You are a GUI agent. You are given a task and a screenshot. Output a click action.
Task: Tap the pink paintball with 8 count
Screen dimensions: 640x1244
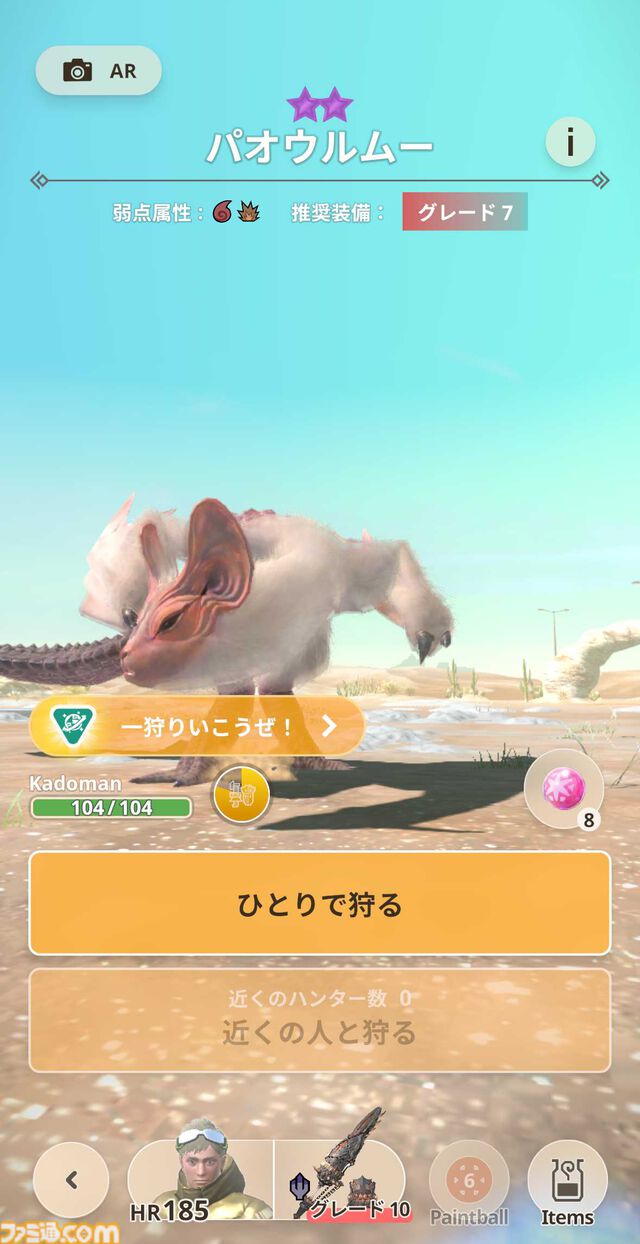[x=563, y=789]
